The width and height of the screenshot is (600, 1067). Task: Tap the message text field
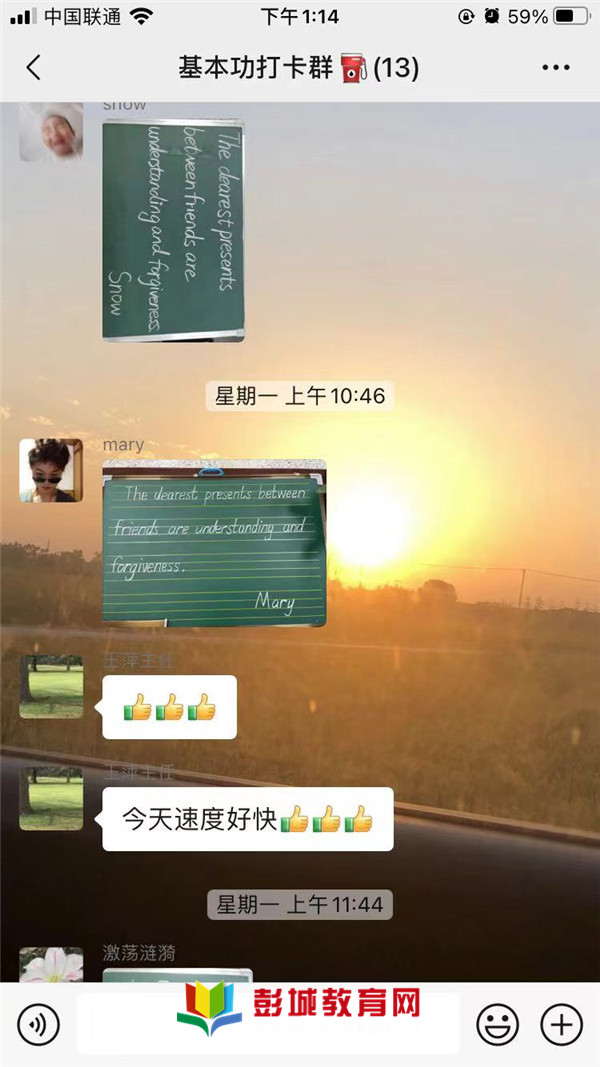(267, 1024)
